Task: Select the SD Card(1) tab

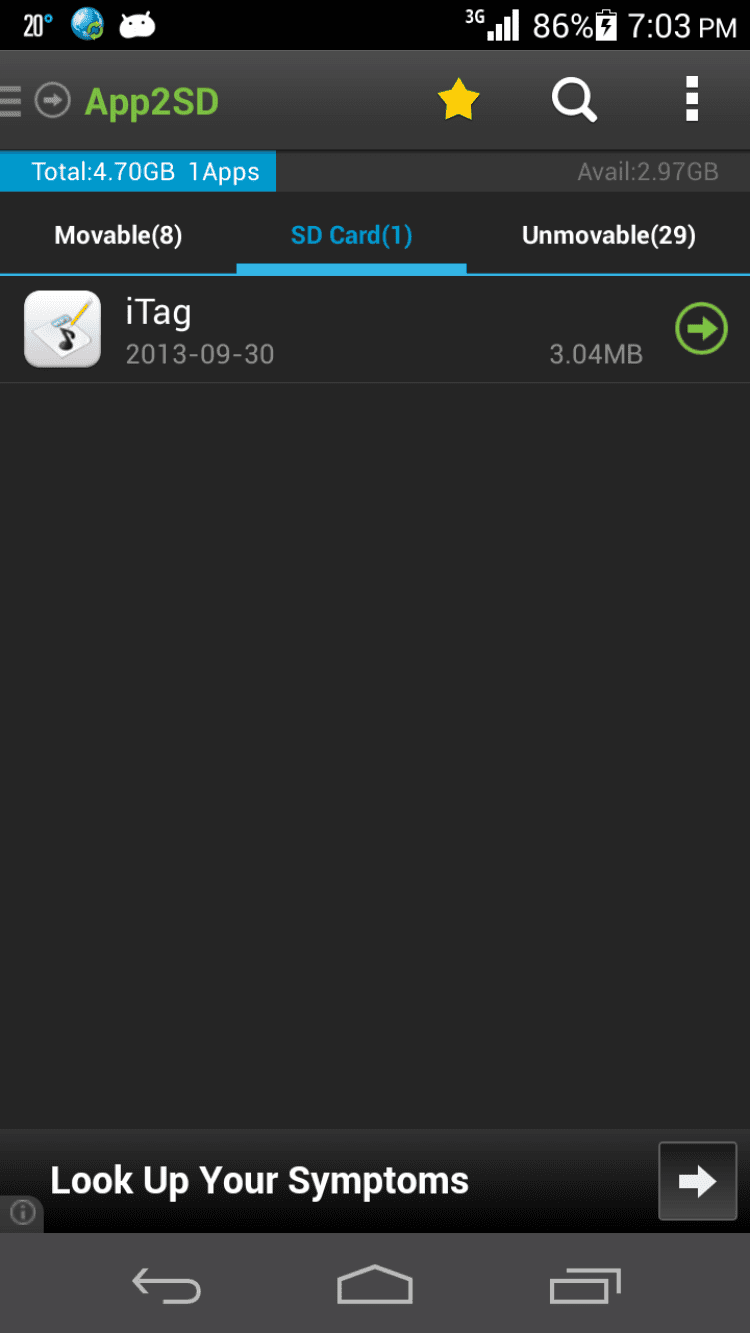Action: (351, 236)
